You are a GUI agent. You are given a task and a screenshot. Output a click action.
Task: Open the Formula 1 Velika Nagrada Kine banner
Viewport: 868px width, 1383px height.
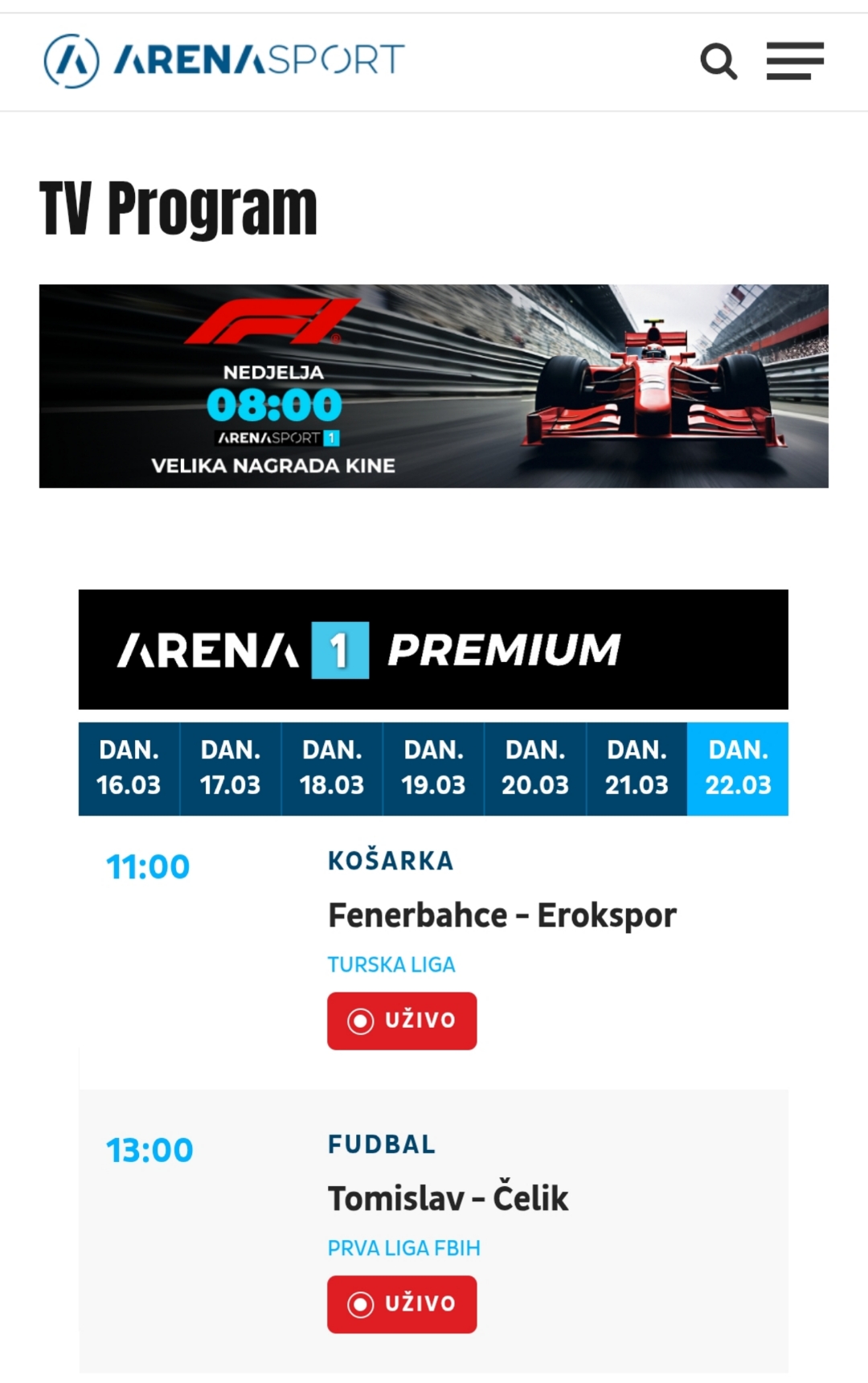click(434, 386)
